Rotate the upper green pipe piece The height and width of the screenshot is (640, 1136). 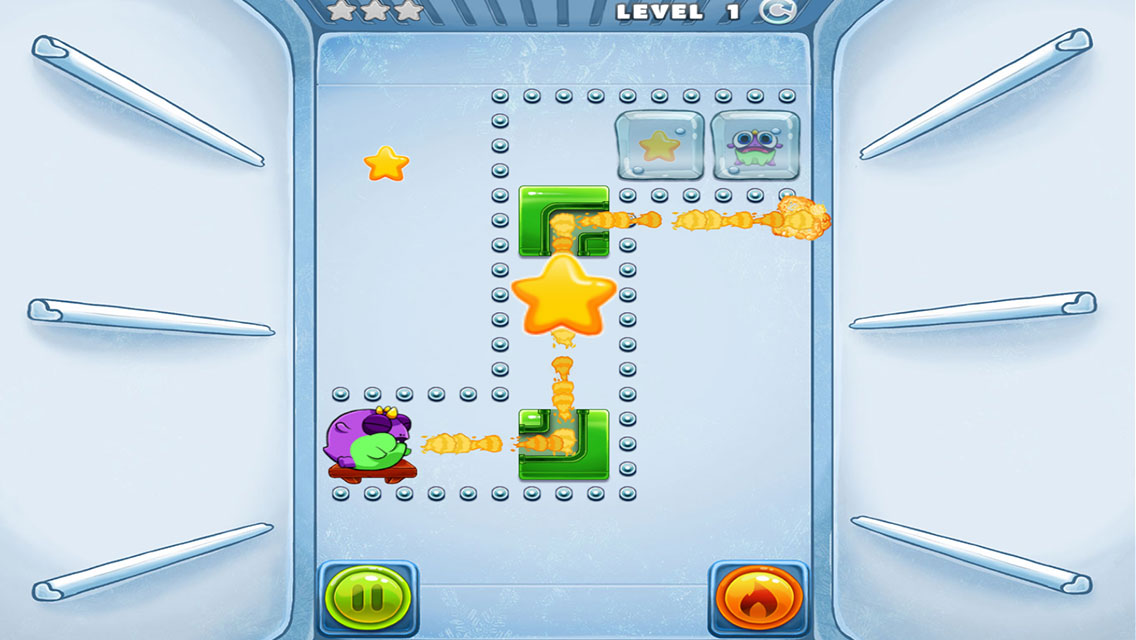564,220
